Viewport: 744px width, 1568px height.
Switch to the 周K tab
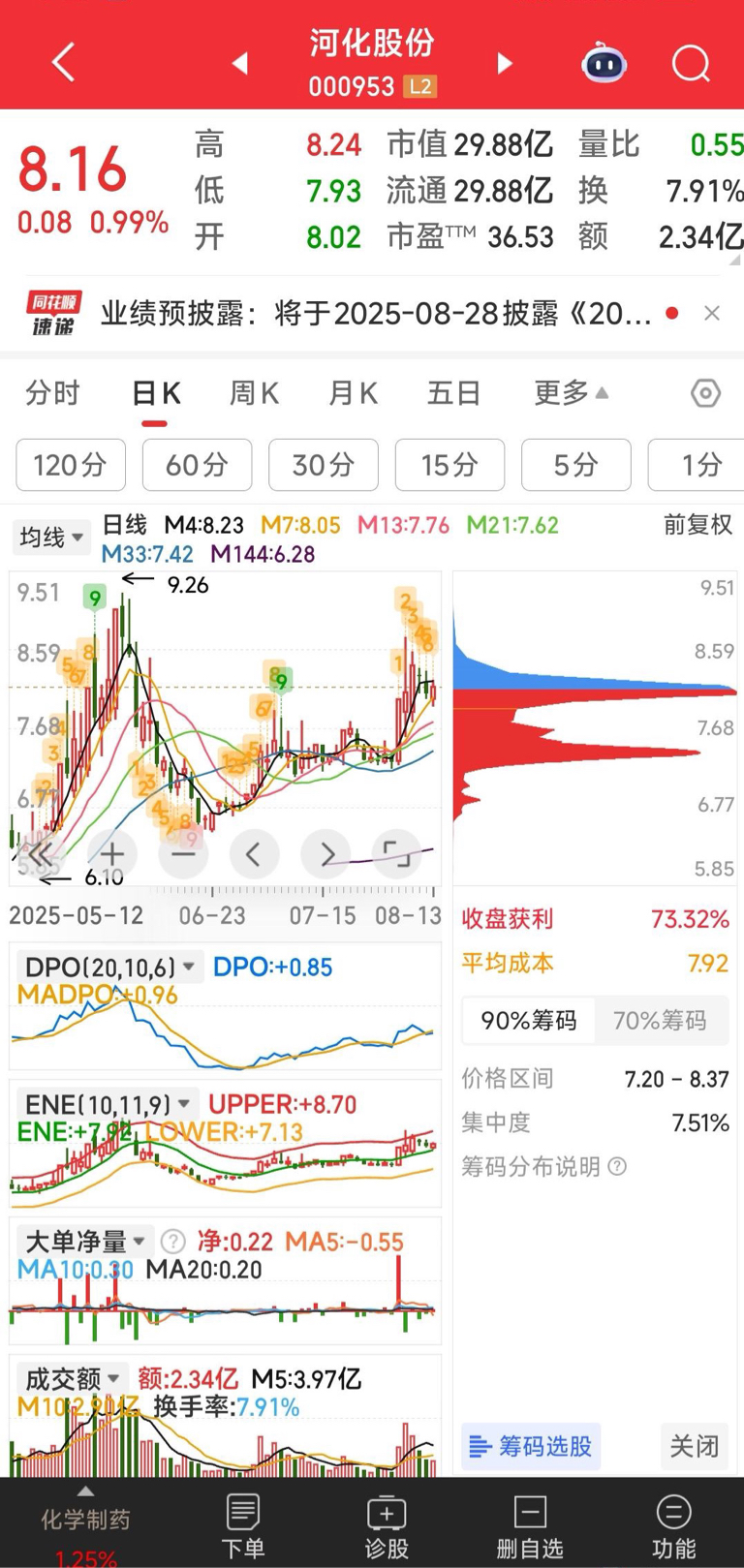point(253,393)
